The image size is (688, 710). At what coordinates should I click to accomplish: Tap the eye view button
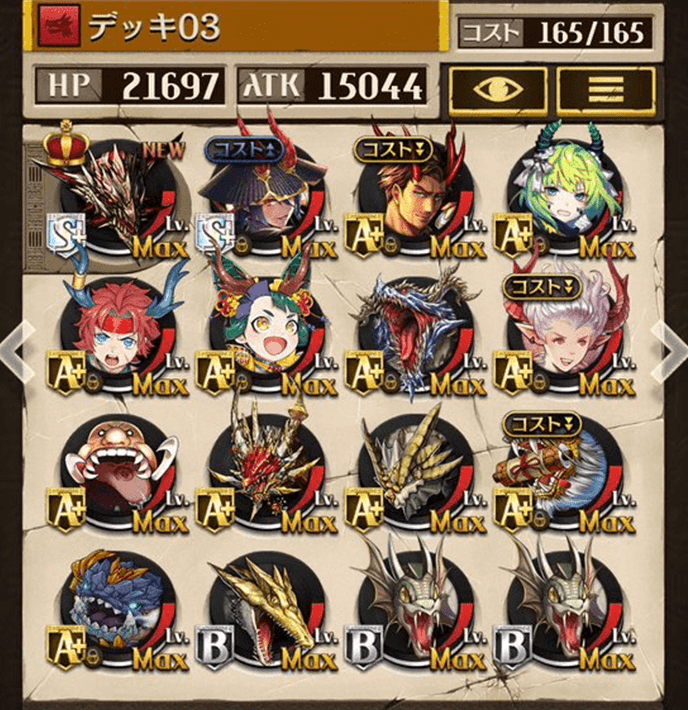pos(496,90)
